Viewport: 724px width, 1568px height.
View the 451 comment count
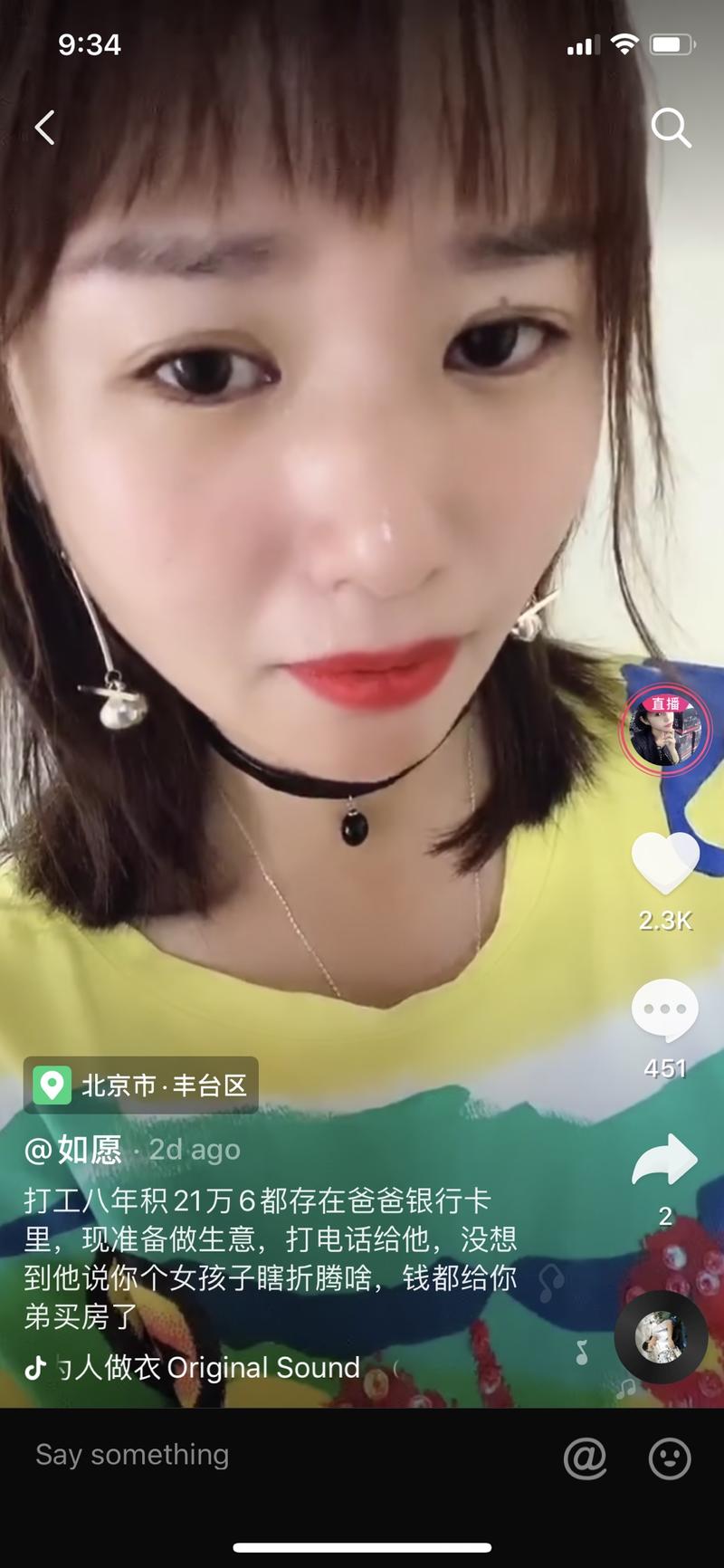[x=665, y=1068]
